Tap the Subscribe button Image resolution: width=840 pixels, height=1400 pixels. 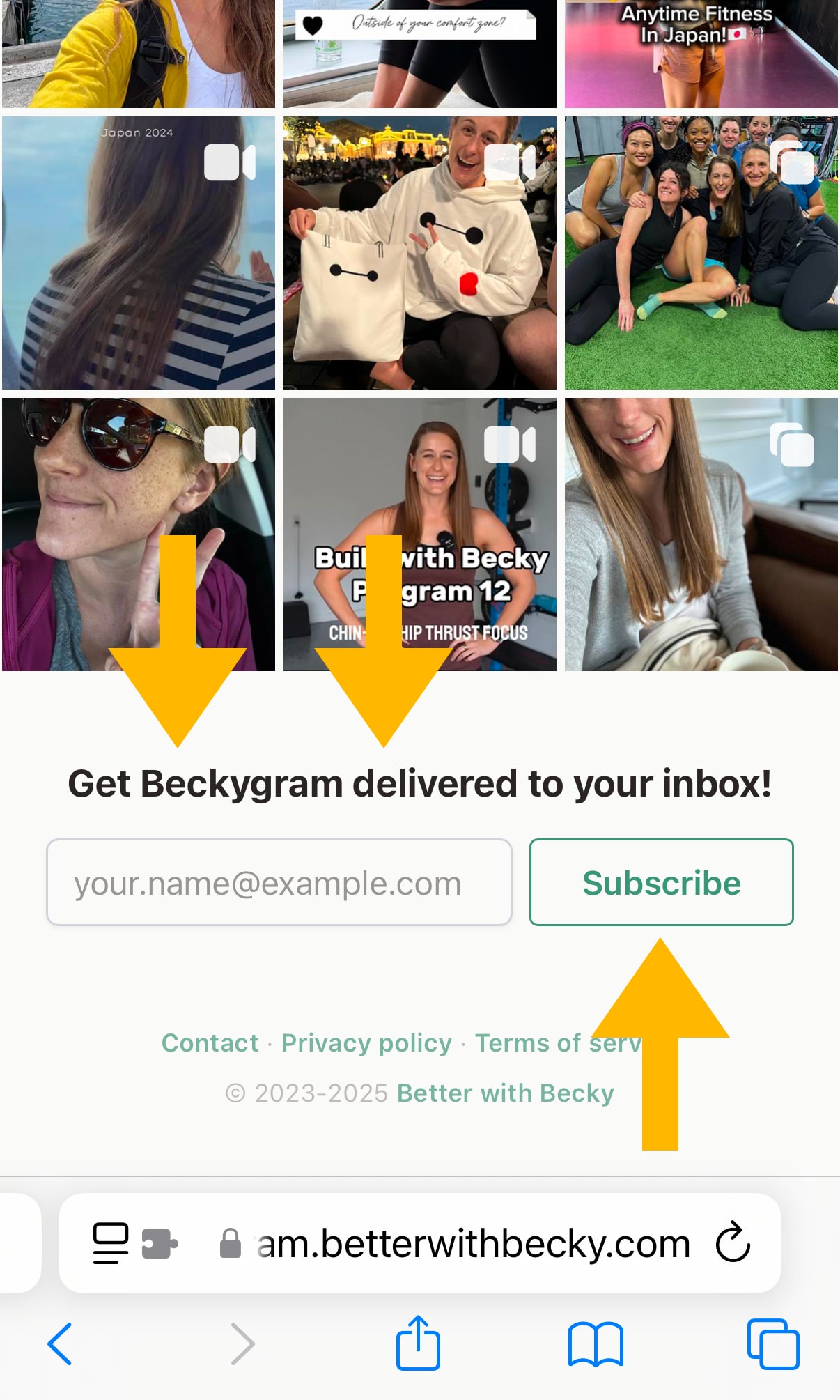click(661, 882)
